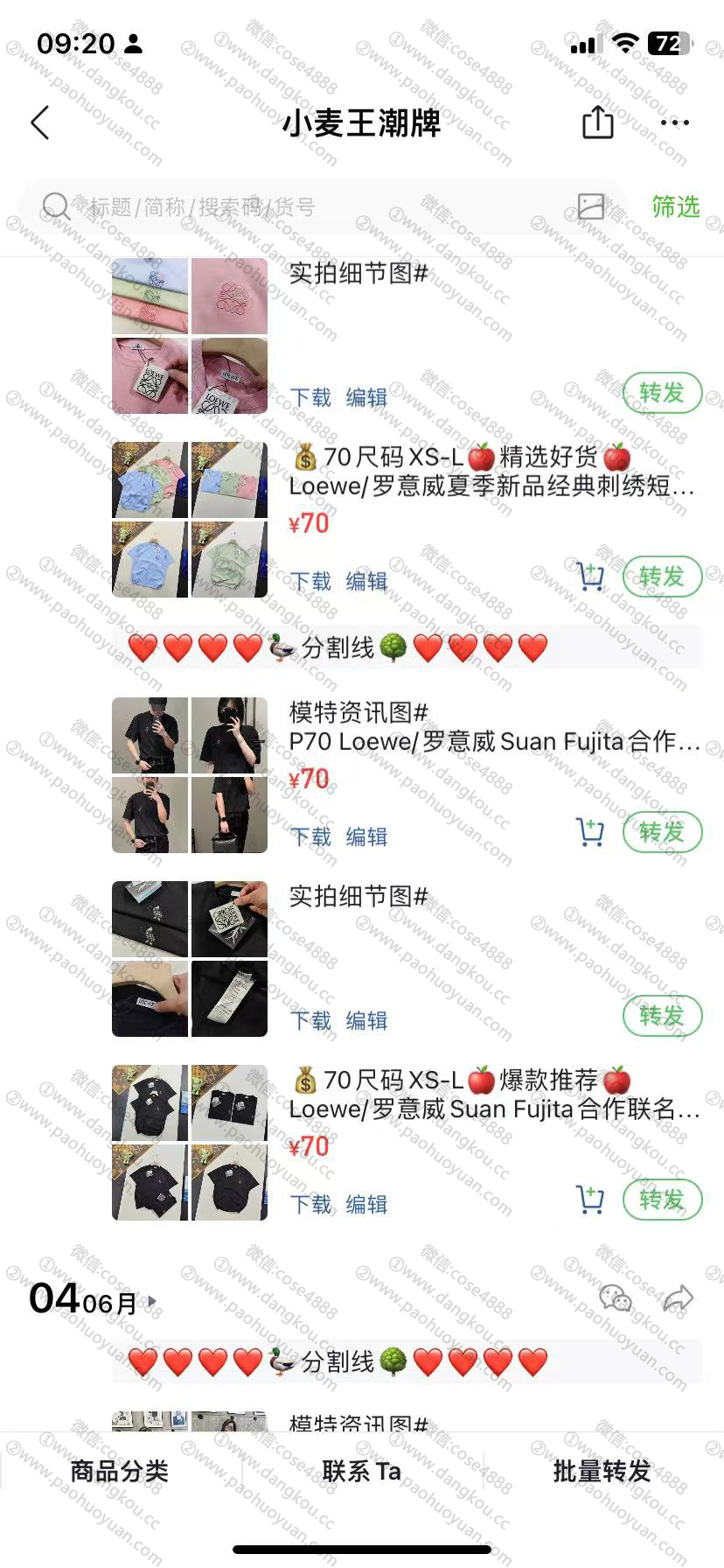Open the three-dot overflow menu
This screenshot has height=1568, width=724.
(675, 122)
